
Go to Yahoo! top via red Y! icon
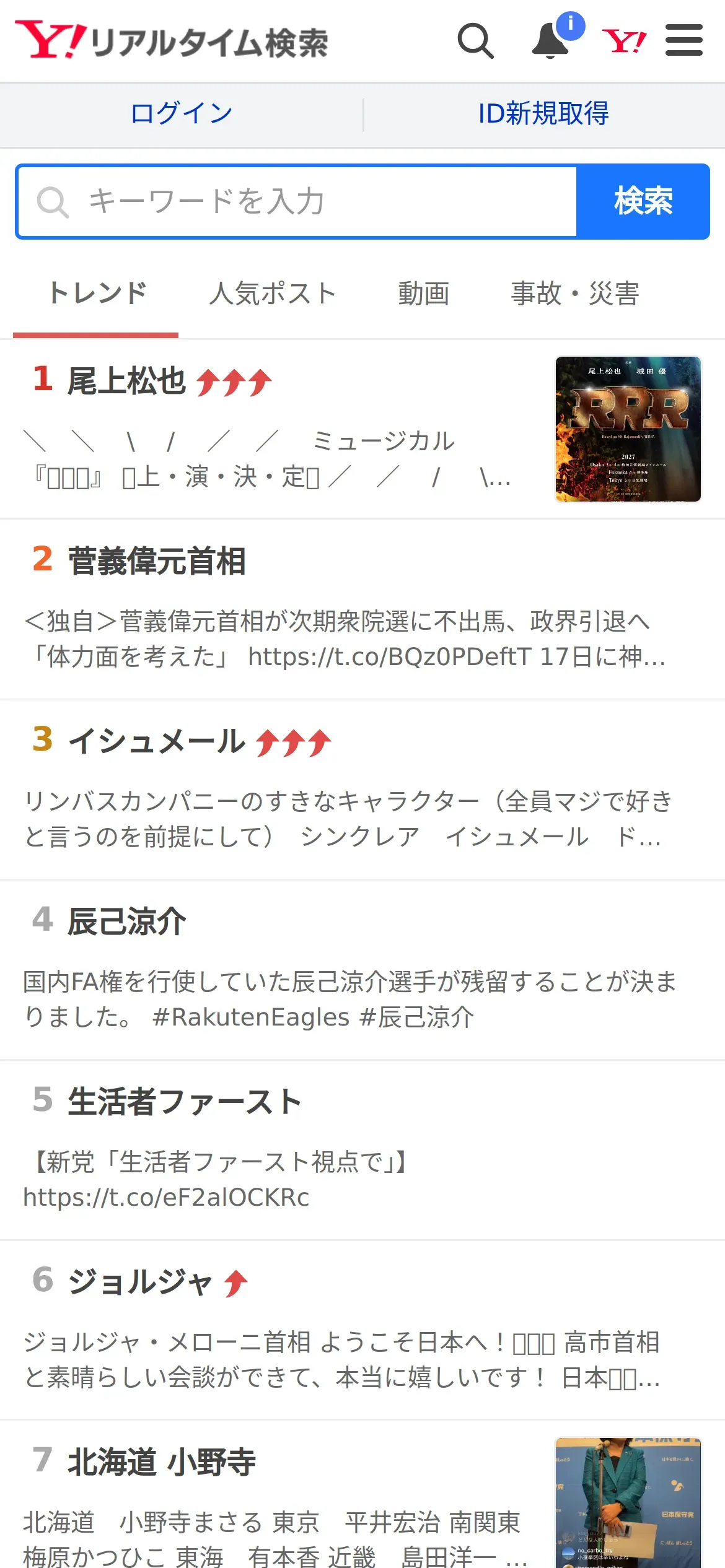[624, 41]
